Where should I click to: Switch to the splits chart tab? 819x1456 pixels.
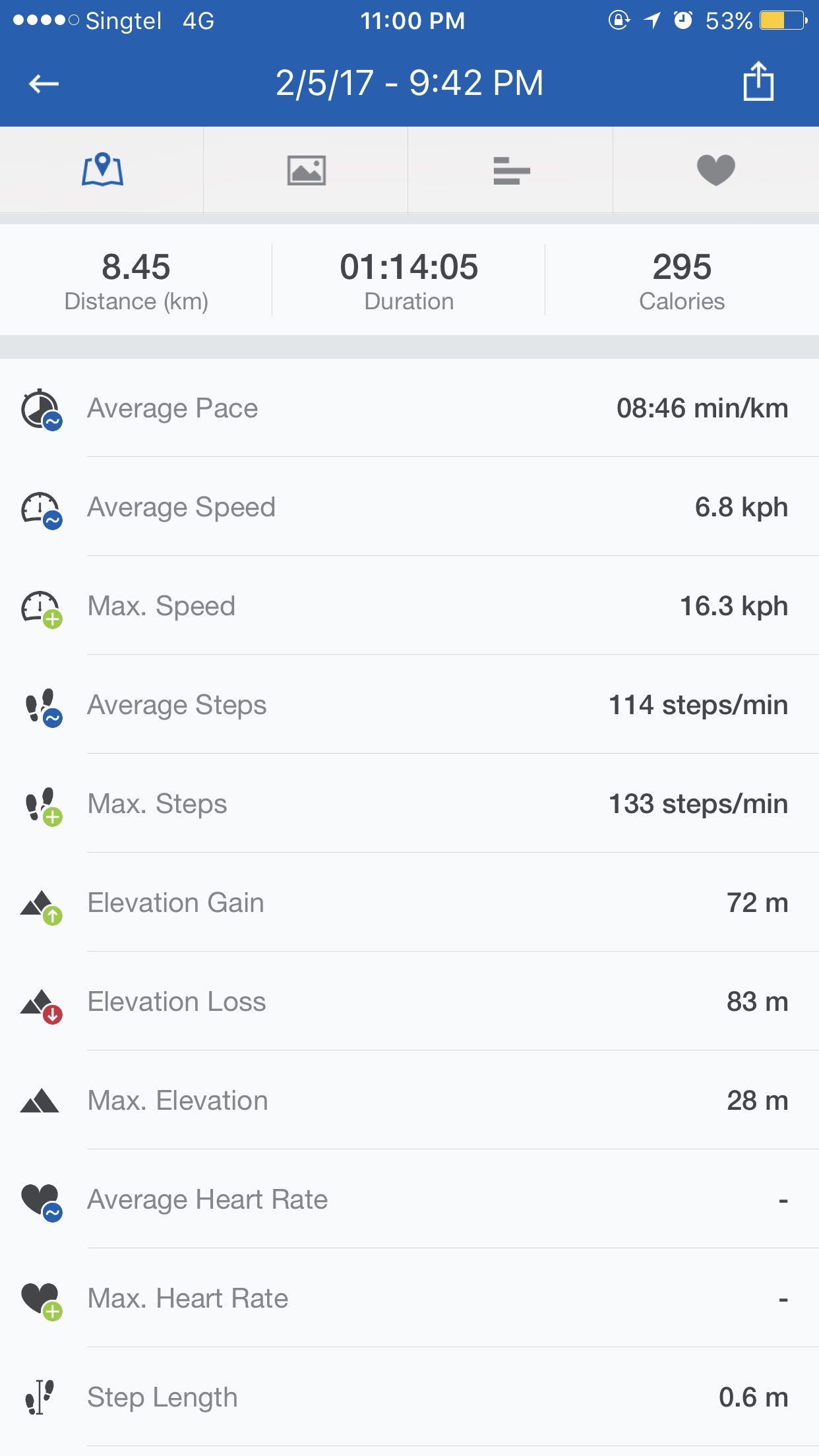click(511, 170)
